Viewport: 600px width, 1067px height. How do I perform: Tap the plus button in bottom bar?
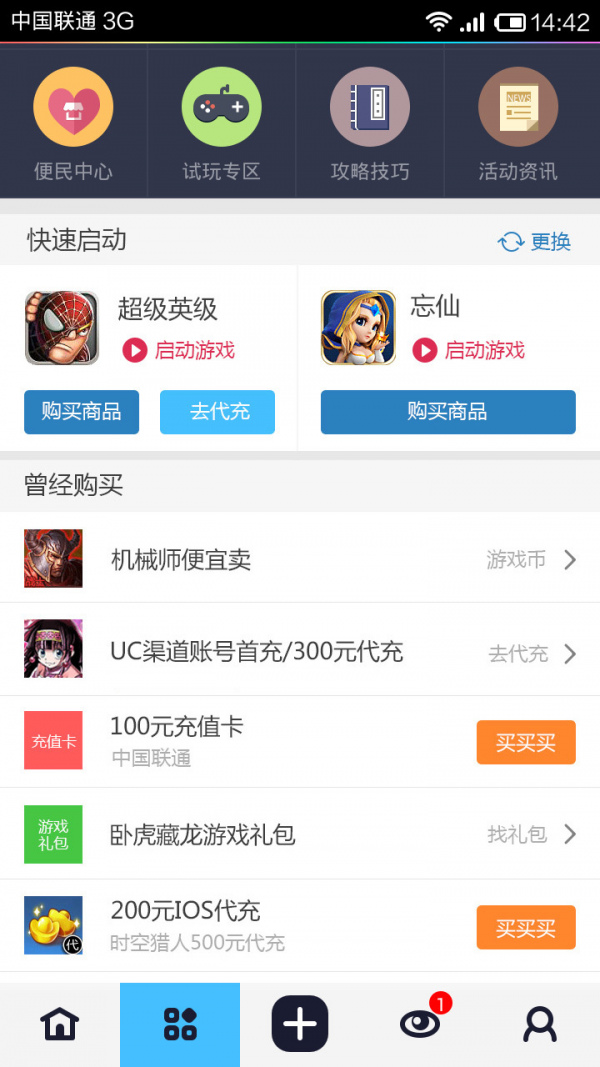pyautogui.click(x=300, y=1024)
